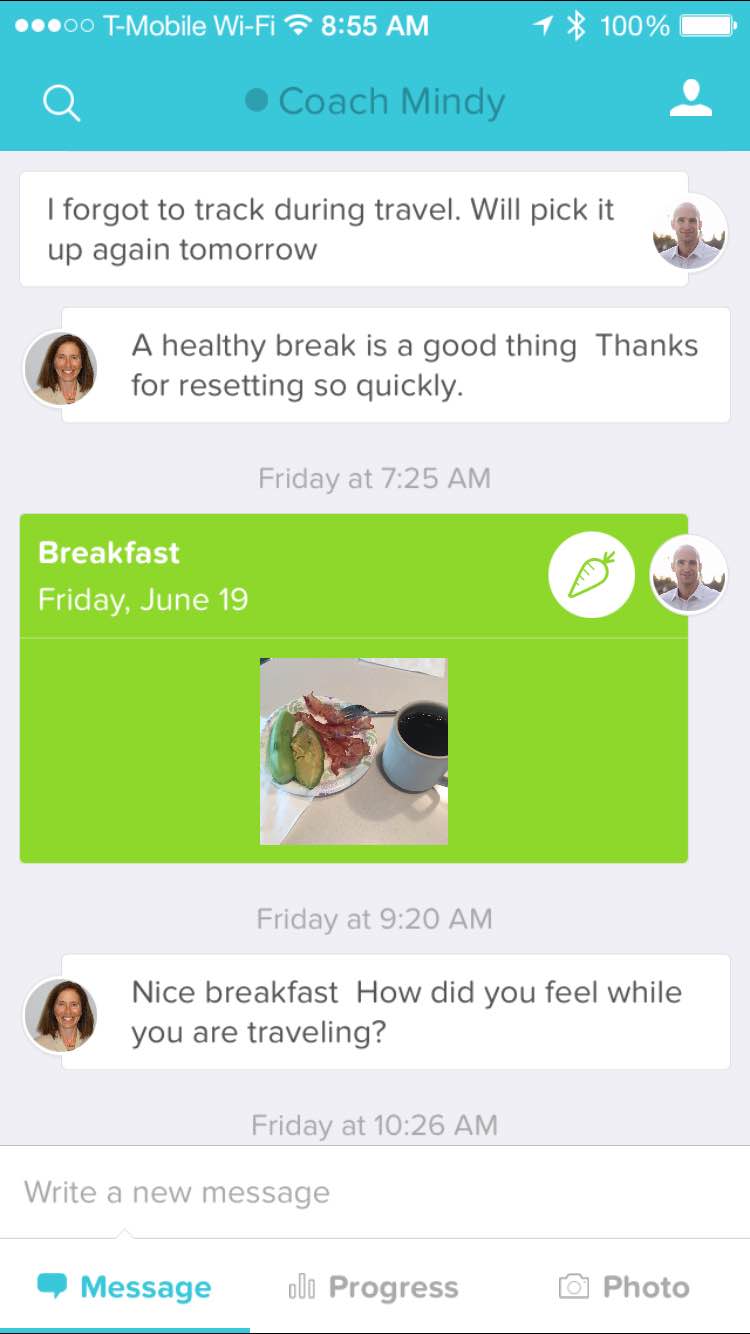Switch to the Progress tab
Image resolution: width=750 pixels, height=1334 pixels.
[x=373, y=1287]
